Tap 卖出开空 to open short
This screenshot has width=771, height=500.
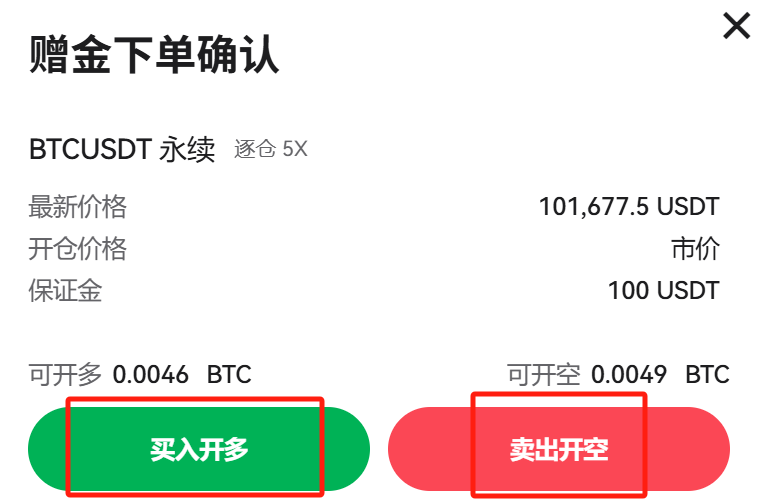(558, 449)
